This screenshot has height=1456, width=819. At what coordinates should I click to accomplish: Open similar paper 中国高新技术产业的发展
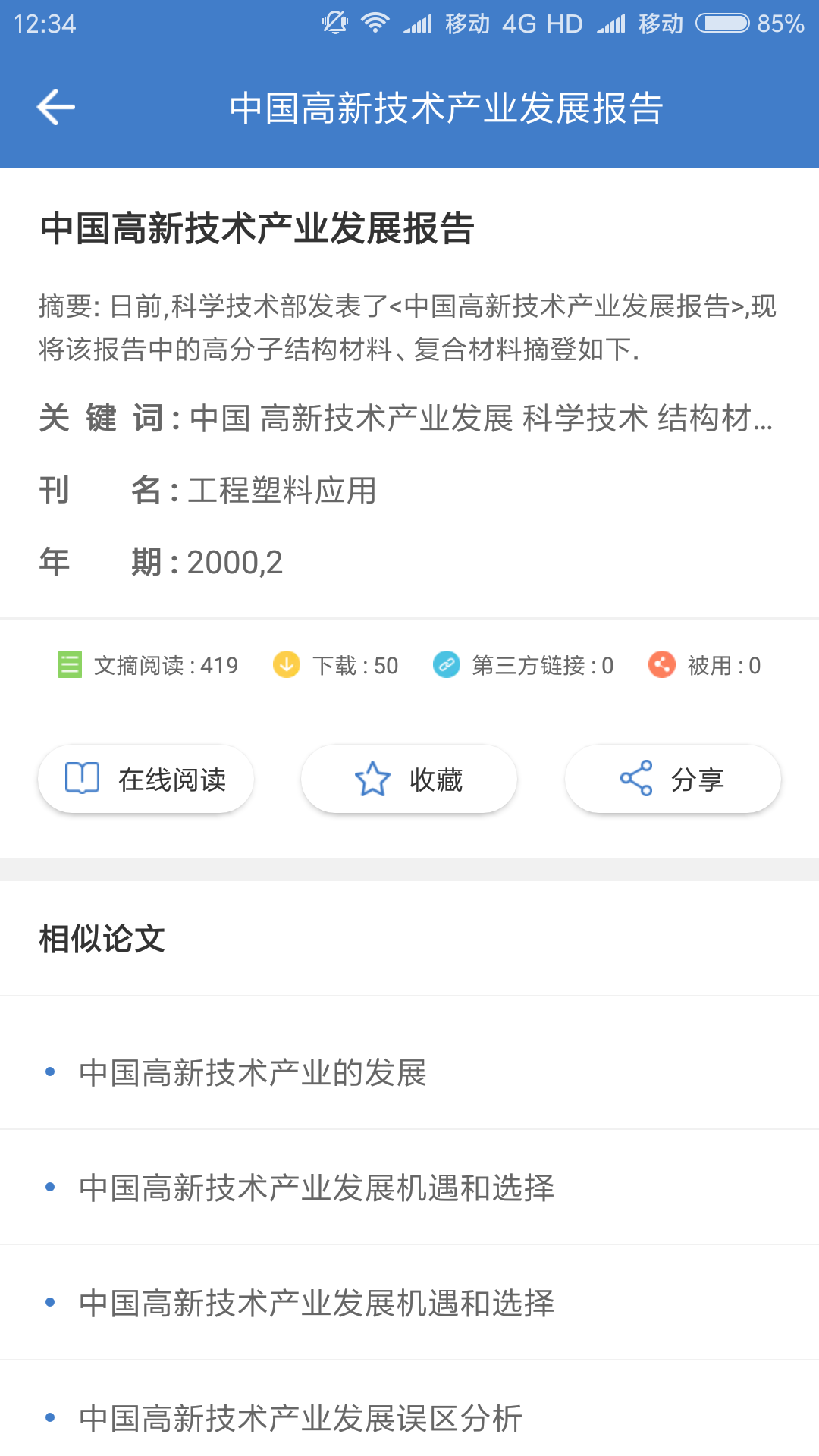tap(255, 1072)
